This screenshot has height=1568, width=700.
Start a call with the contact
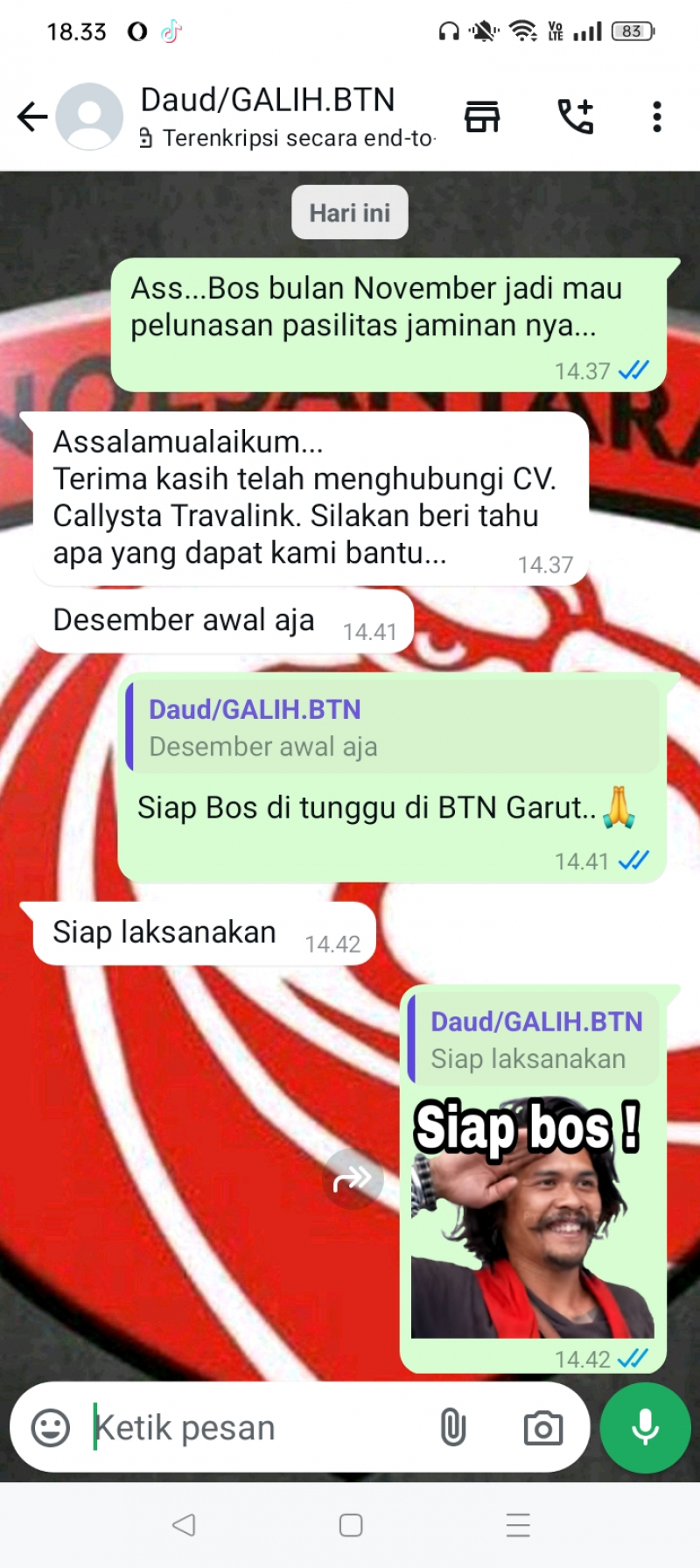pyautogui.click(x=576, y=116)
